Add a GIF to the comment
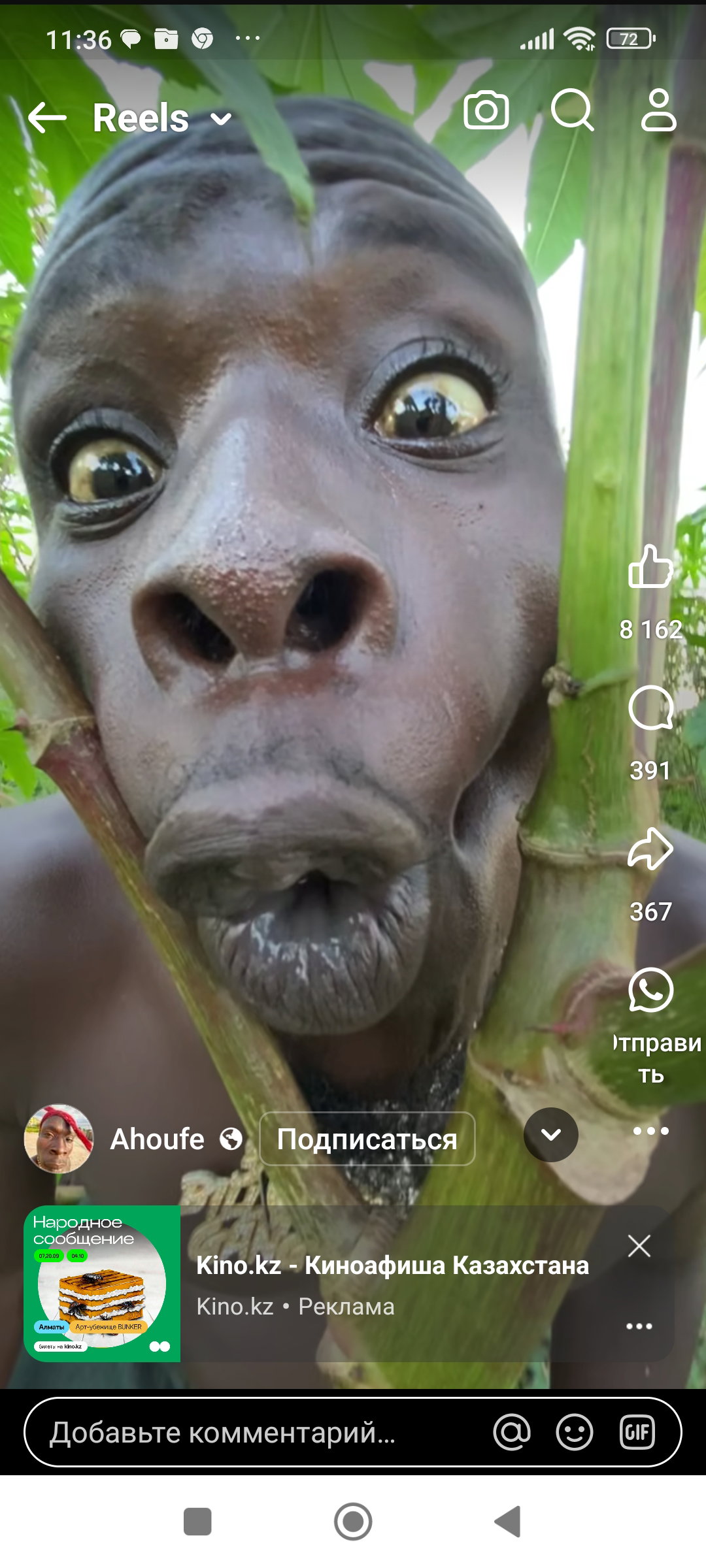The image size is (706, 1568). [x=637, y=1432]
